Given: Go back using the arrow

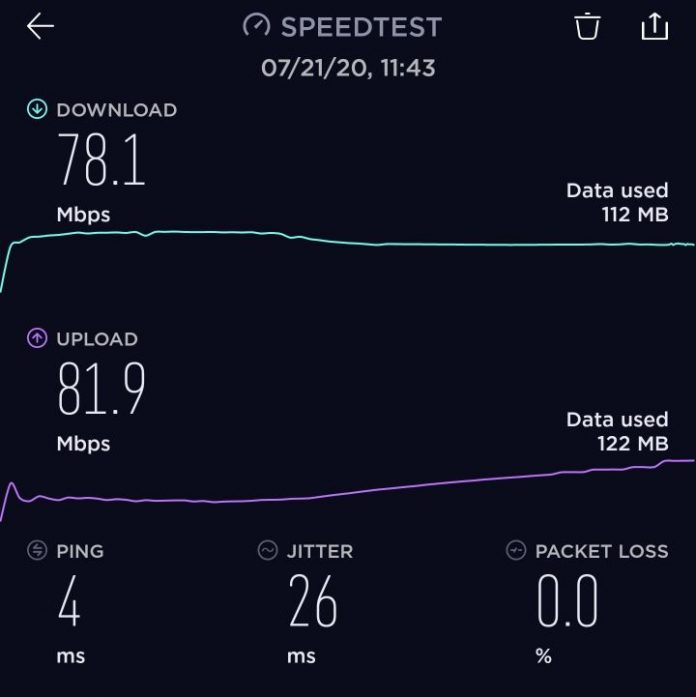Looking at the screenshot, I should point(40,27).
